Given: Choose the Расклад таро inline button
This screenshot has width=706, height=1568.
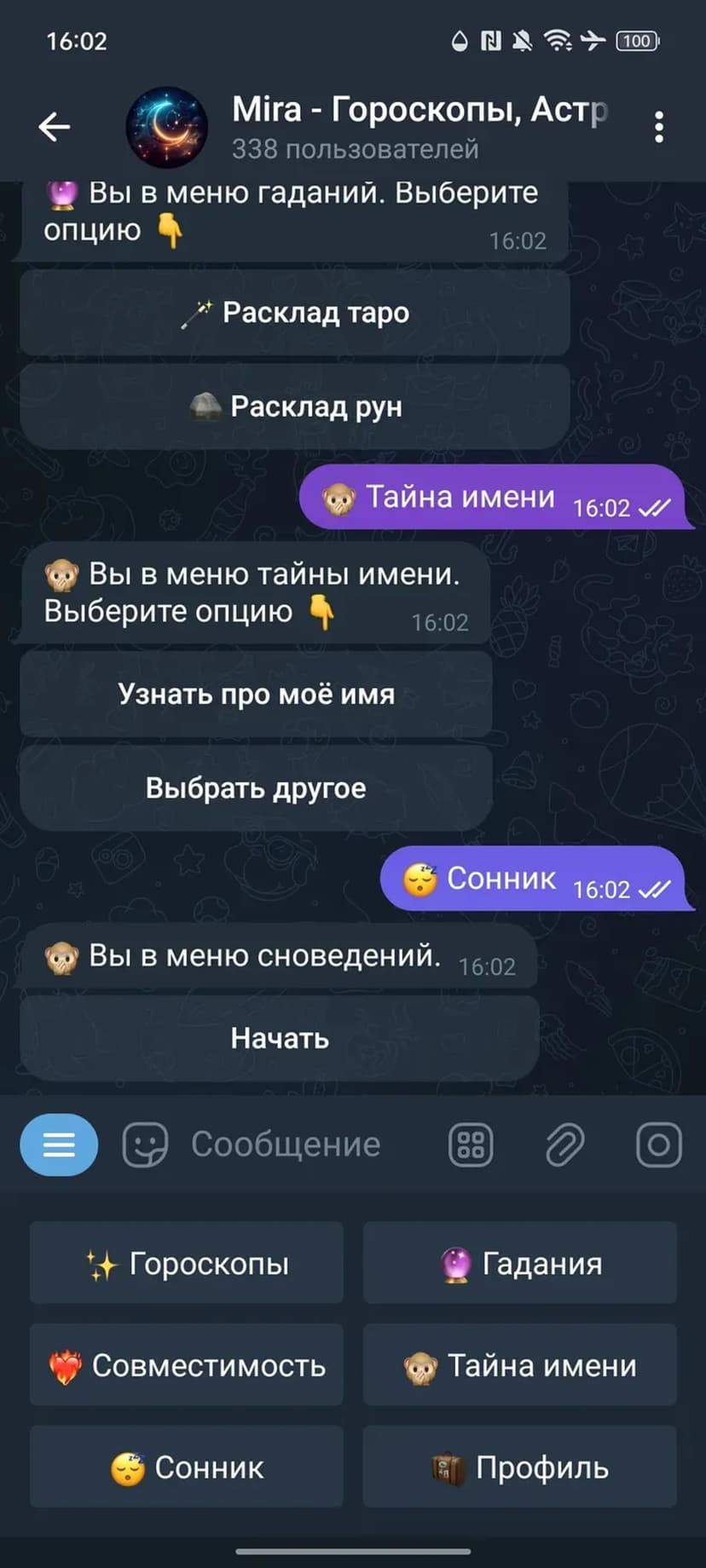Looking at the screenshot, I should pyautogui.click(x=295, y=313).
